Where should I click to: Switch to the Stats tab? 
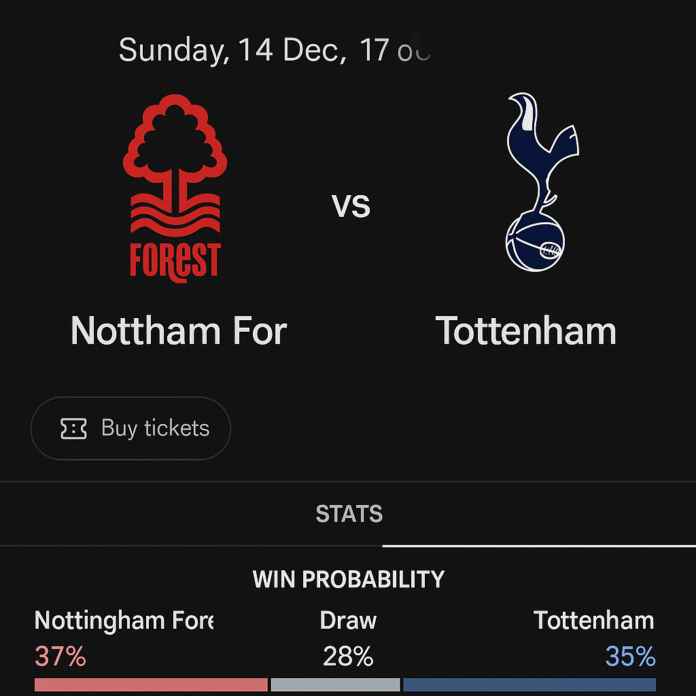(349, 514)
